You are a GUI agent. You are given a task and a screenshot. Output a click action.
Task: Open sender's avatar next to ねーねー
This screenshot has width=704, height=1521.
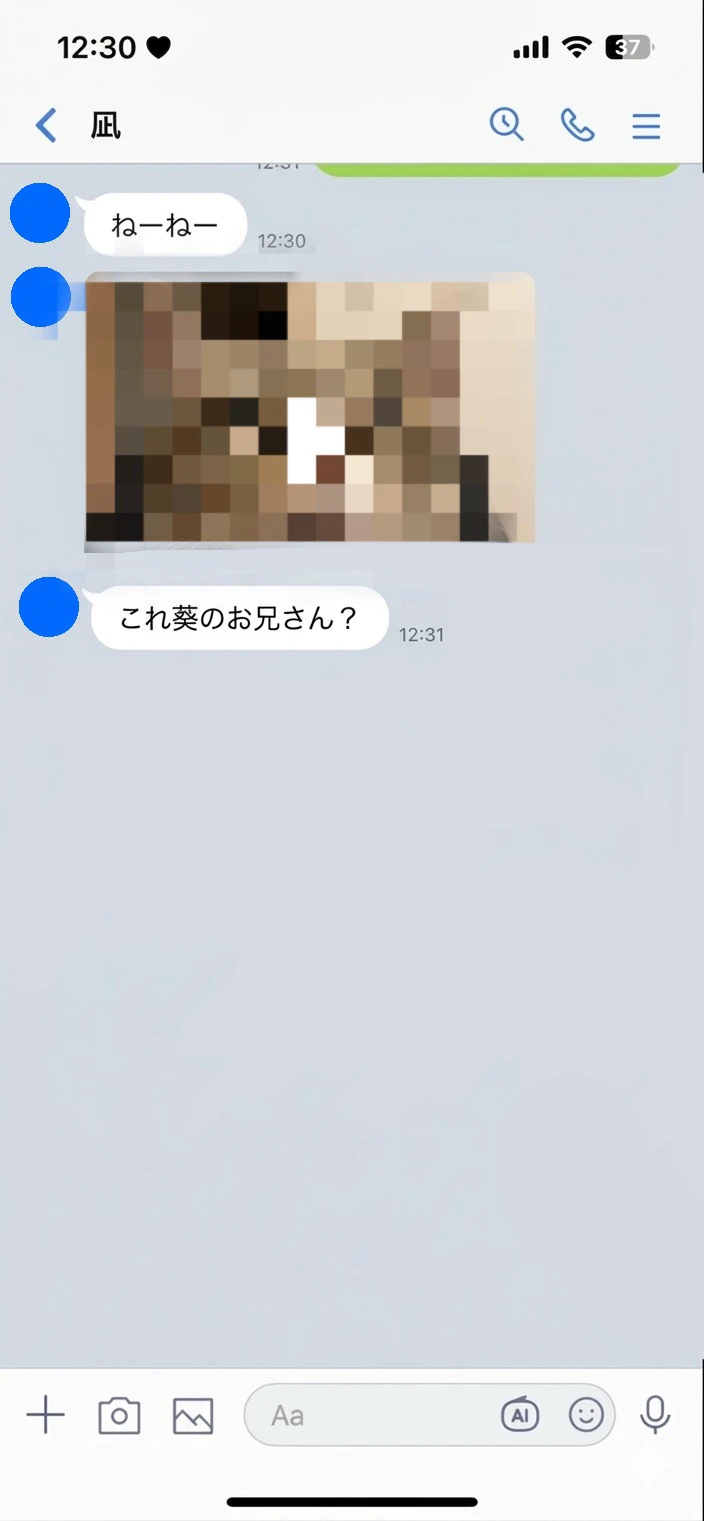(39, 214)
